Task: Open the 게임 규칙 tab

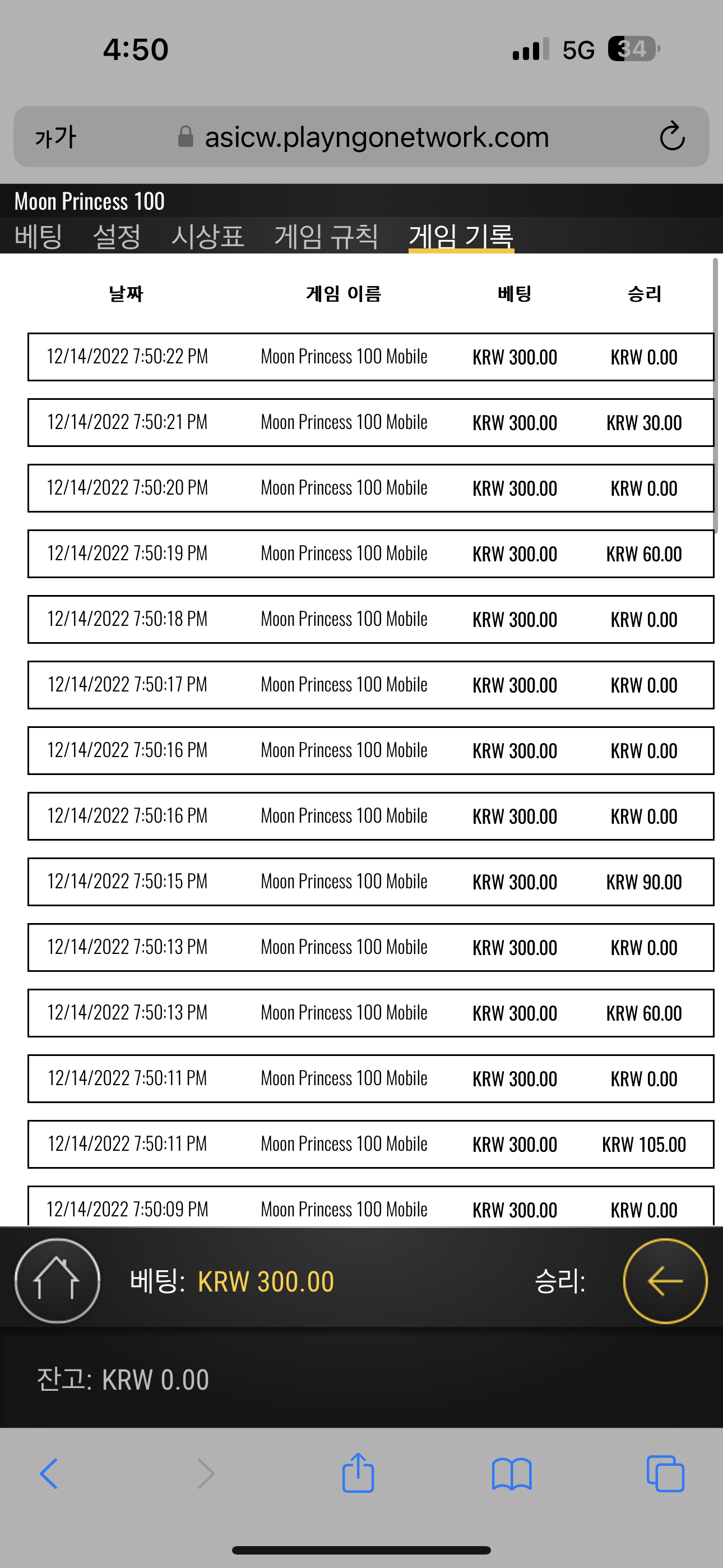Action: click(326, 236)
